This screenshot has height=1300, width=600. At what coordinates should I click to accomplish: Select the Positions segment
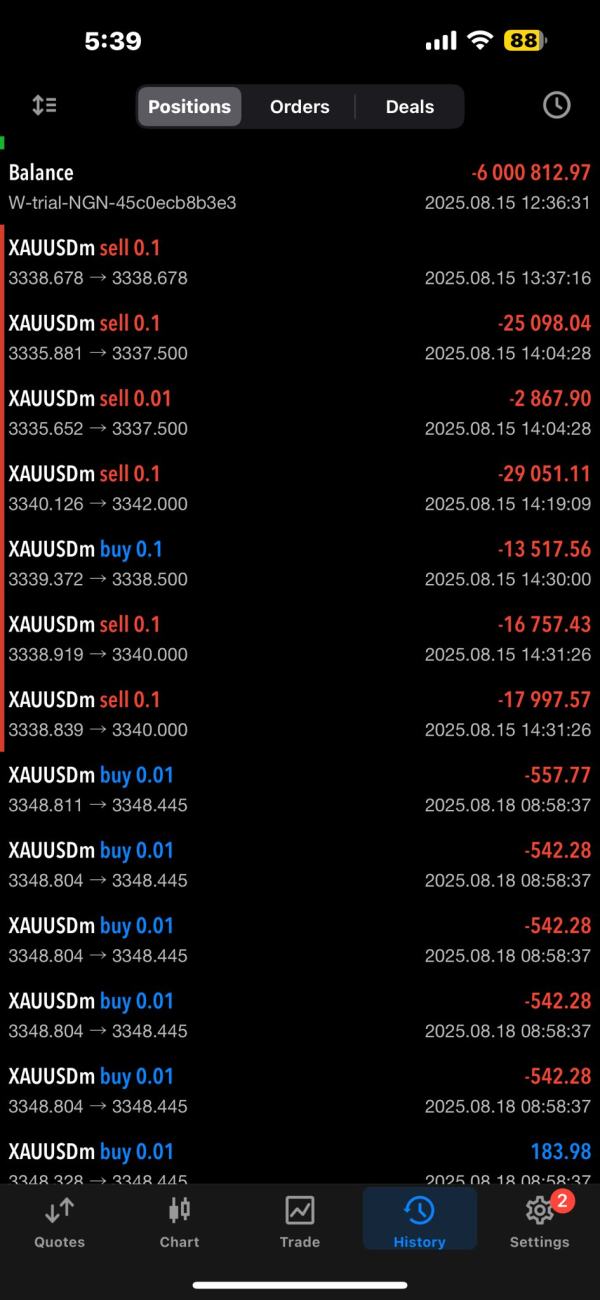click(x=189, y=107)
